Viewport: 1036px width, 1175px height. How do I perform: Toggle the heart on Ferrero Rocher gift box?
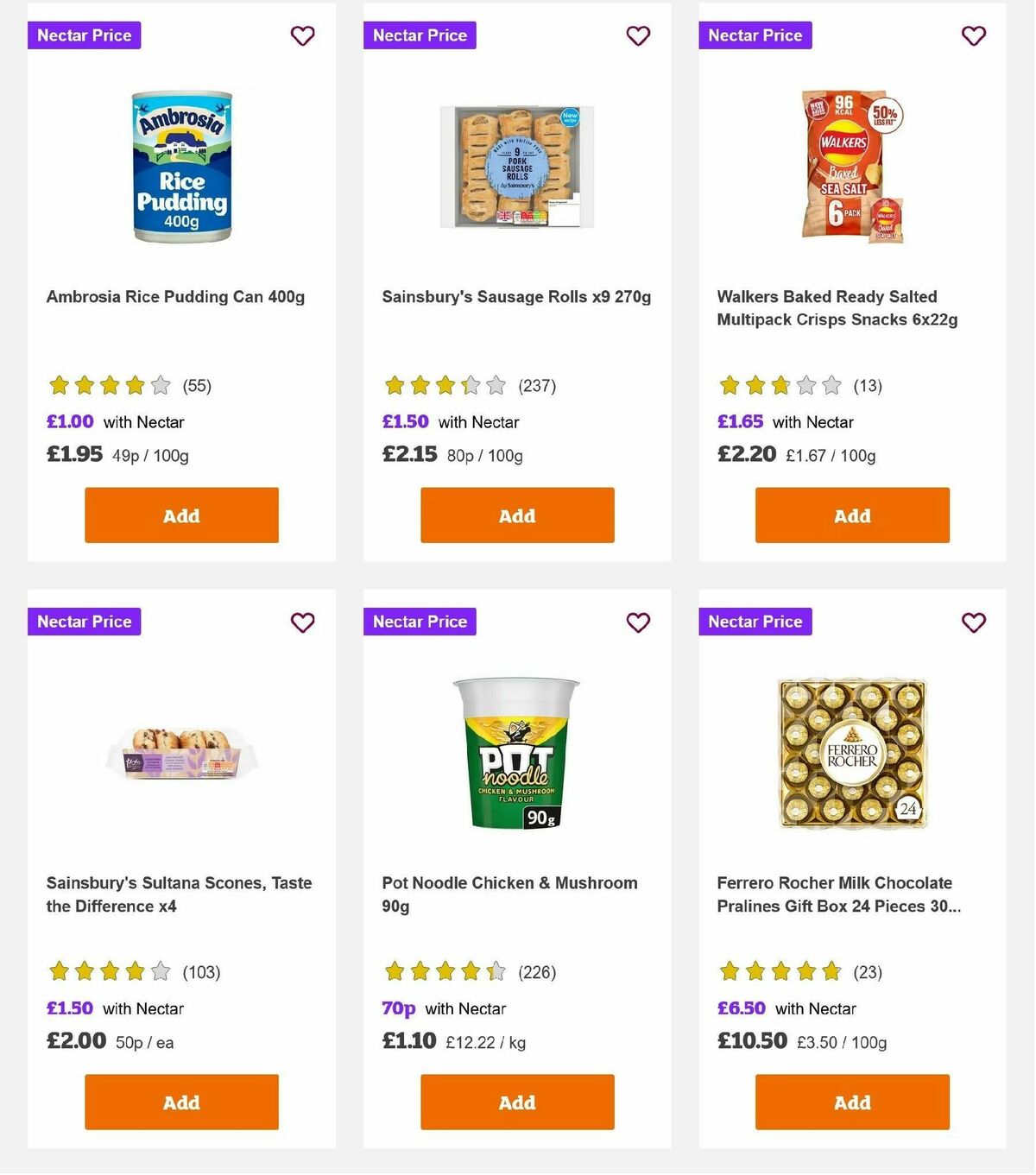(x=974, y=622)
